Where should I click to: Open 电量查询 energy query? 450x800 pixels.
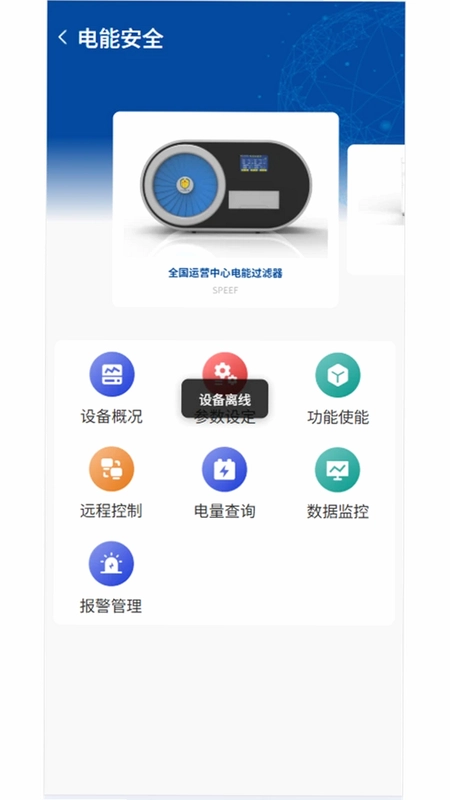tap(224, 483)
